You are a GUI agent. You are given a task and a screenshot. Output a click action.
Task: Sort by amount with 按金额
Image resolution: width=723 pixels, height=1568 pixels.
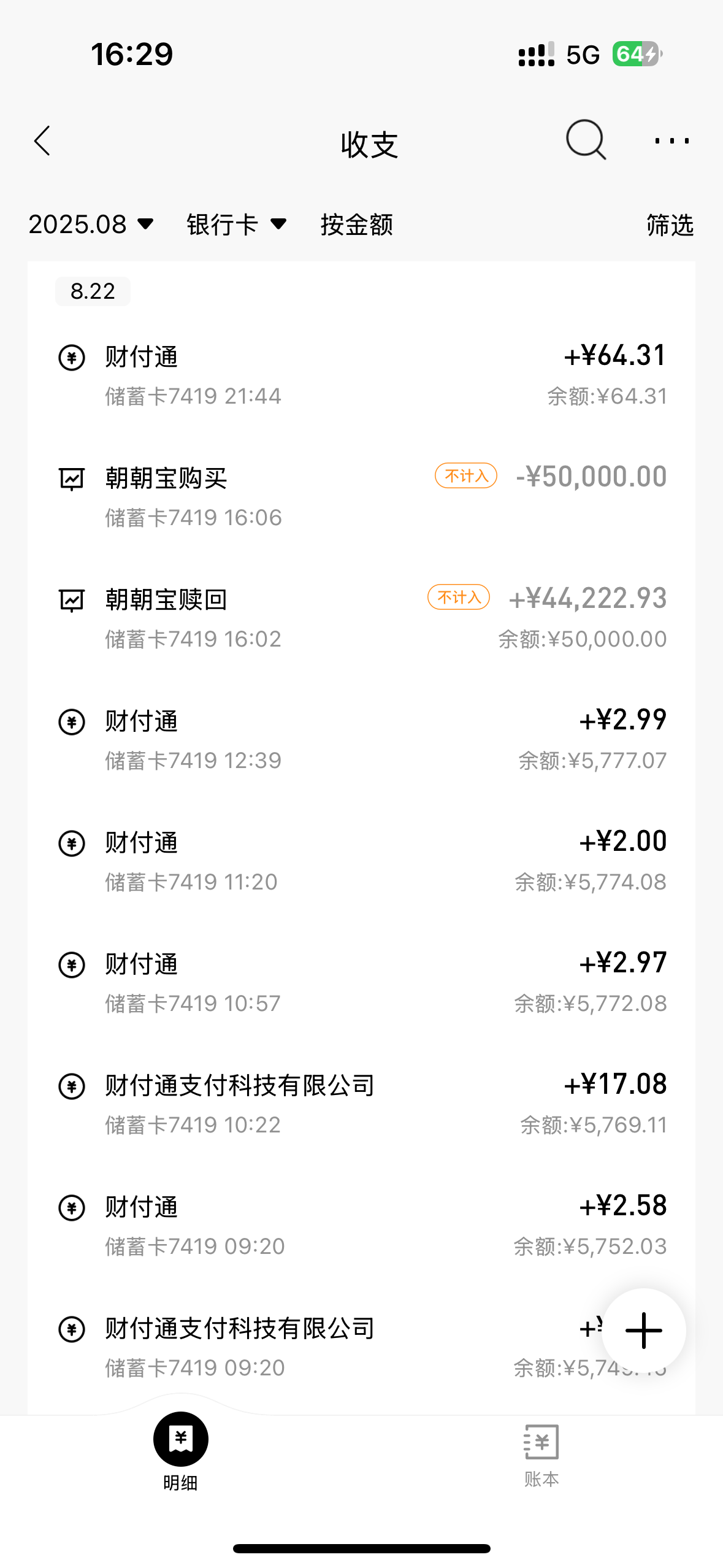click(356, 225)
